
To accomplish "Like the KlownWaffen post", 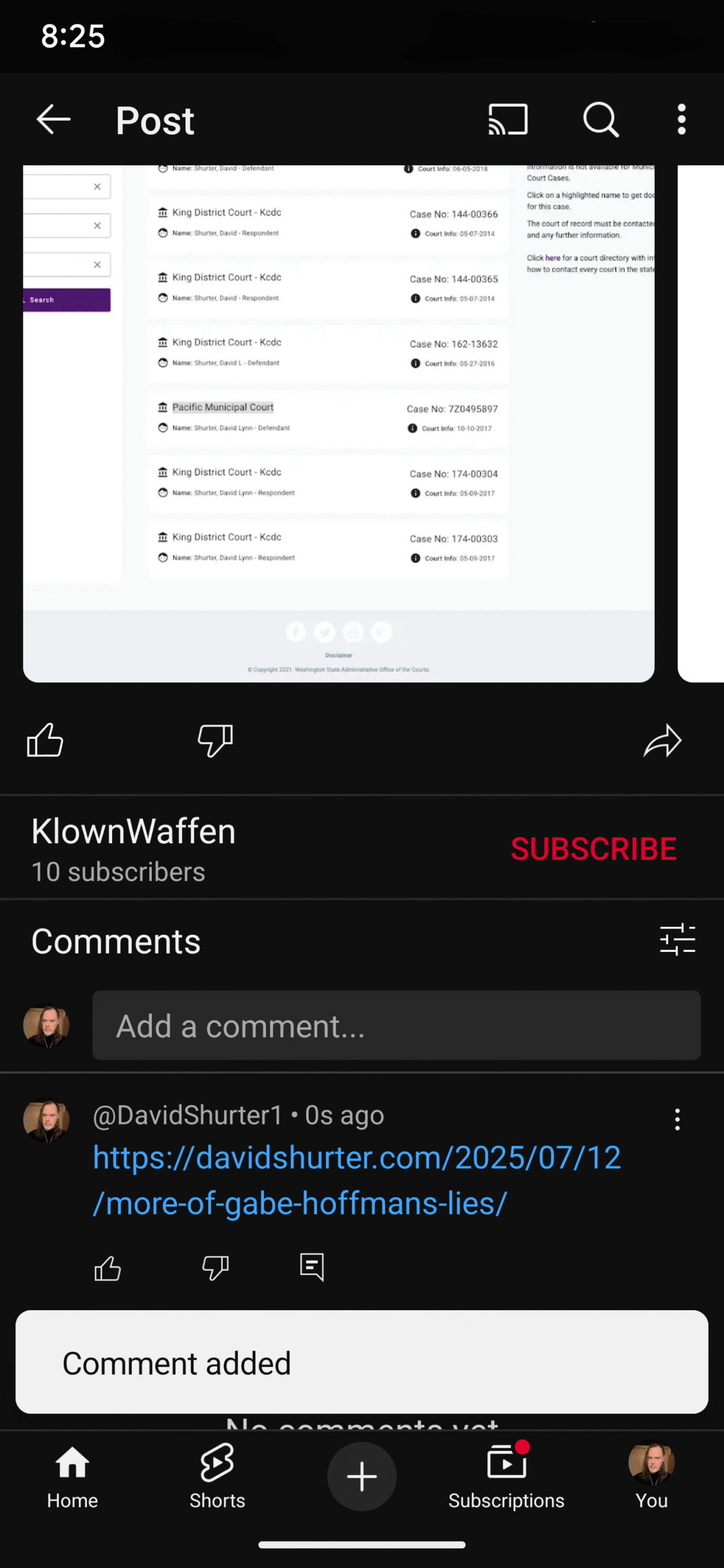I will pyautogui.click(x=45, y=740).
